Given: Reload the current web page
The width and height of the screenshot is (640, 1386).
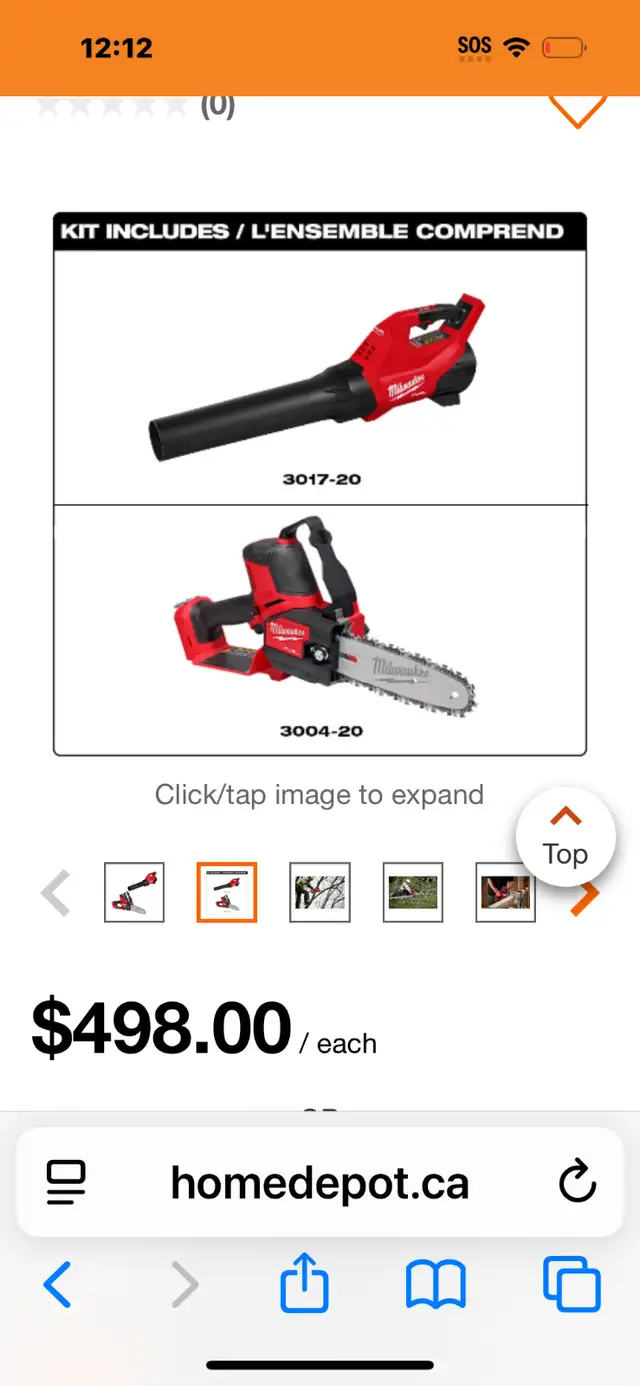Looking at the screenshot, I should click(x=577, y=1183).
